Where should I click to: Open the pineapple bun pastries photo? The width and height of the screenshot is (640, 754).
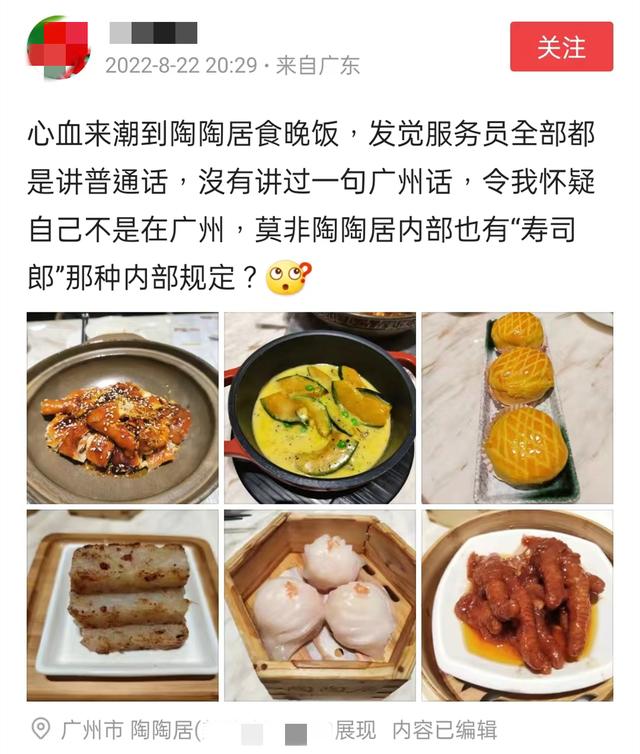(x=516, y=408)
